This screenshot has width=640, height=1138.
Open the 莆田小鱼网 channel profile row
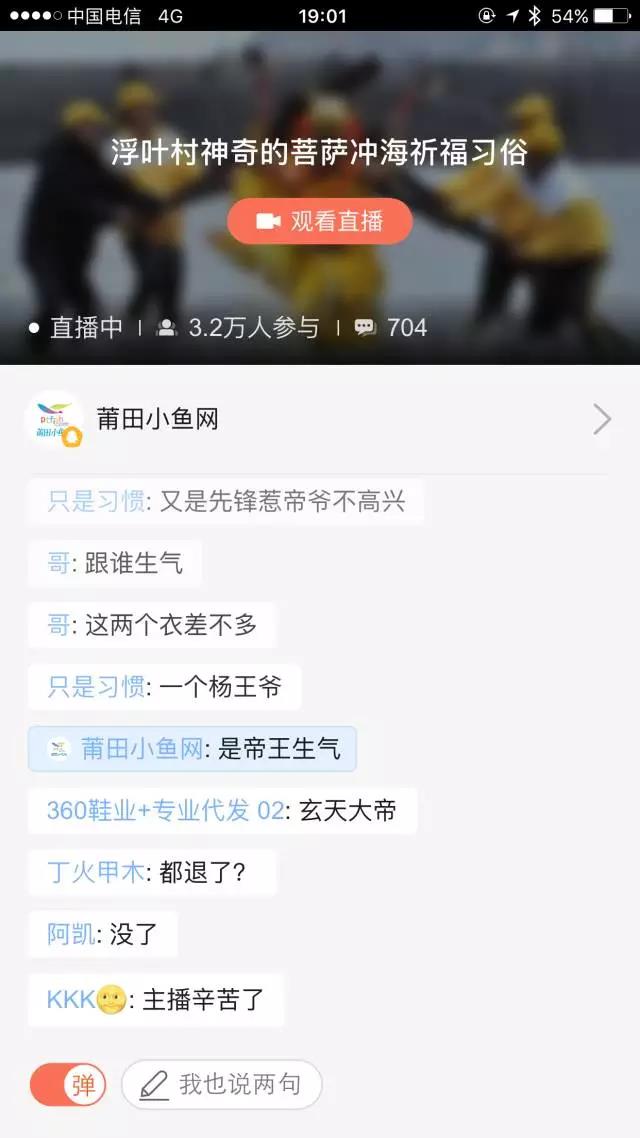[320, 420]
